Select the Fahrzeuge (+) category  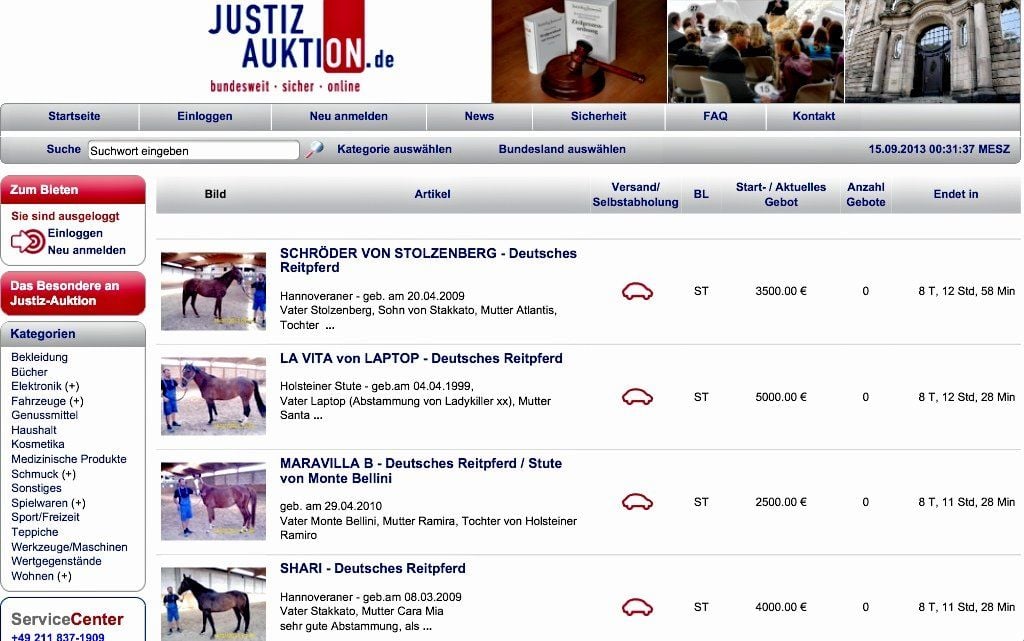[x=46, y=401]
